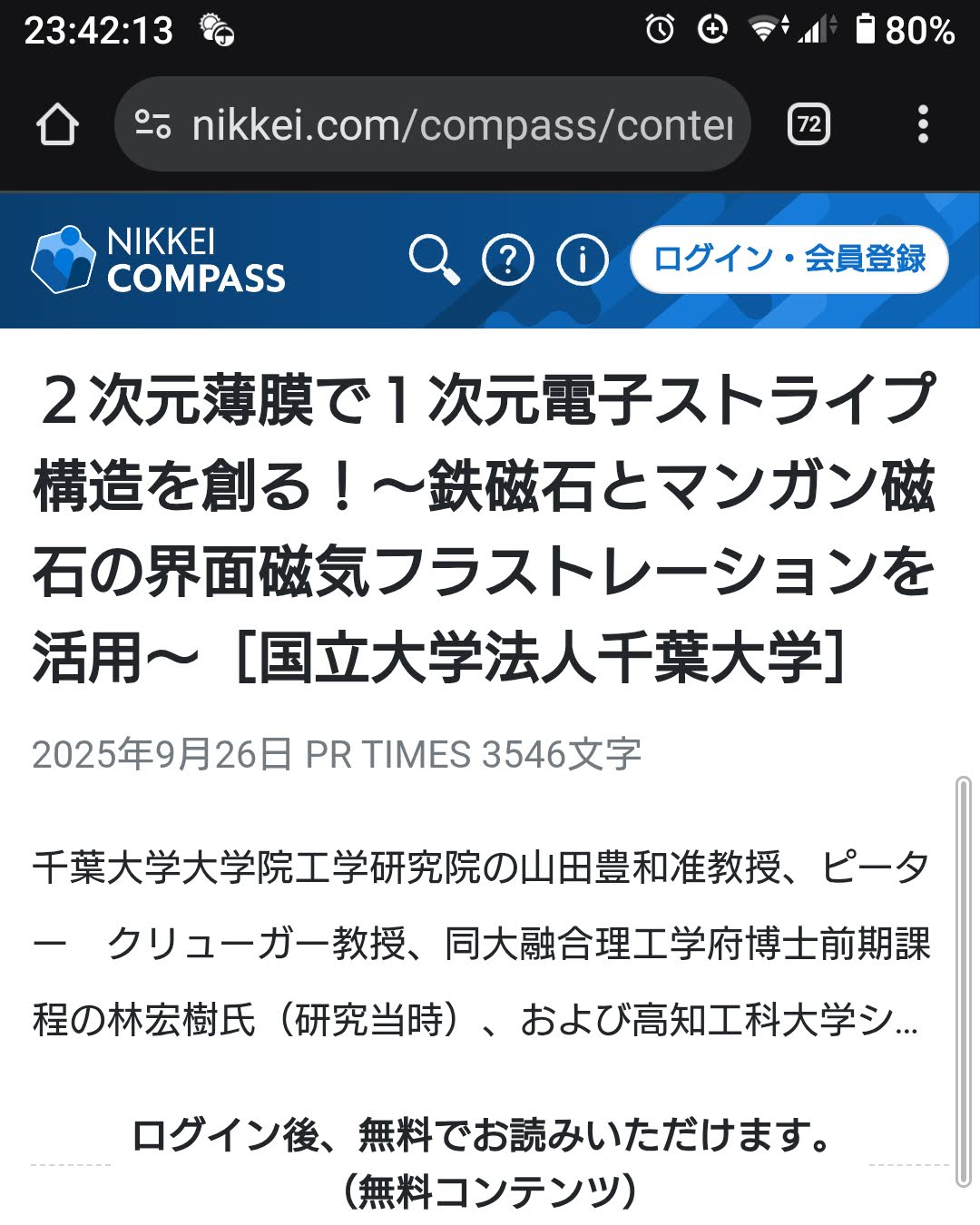Tap the ログイン・会員登録 button
Image resolution: width=980 pixels, height=1225 pixels.
[789, 260]
